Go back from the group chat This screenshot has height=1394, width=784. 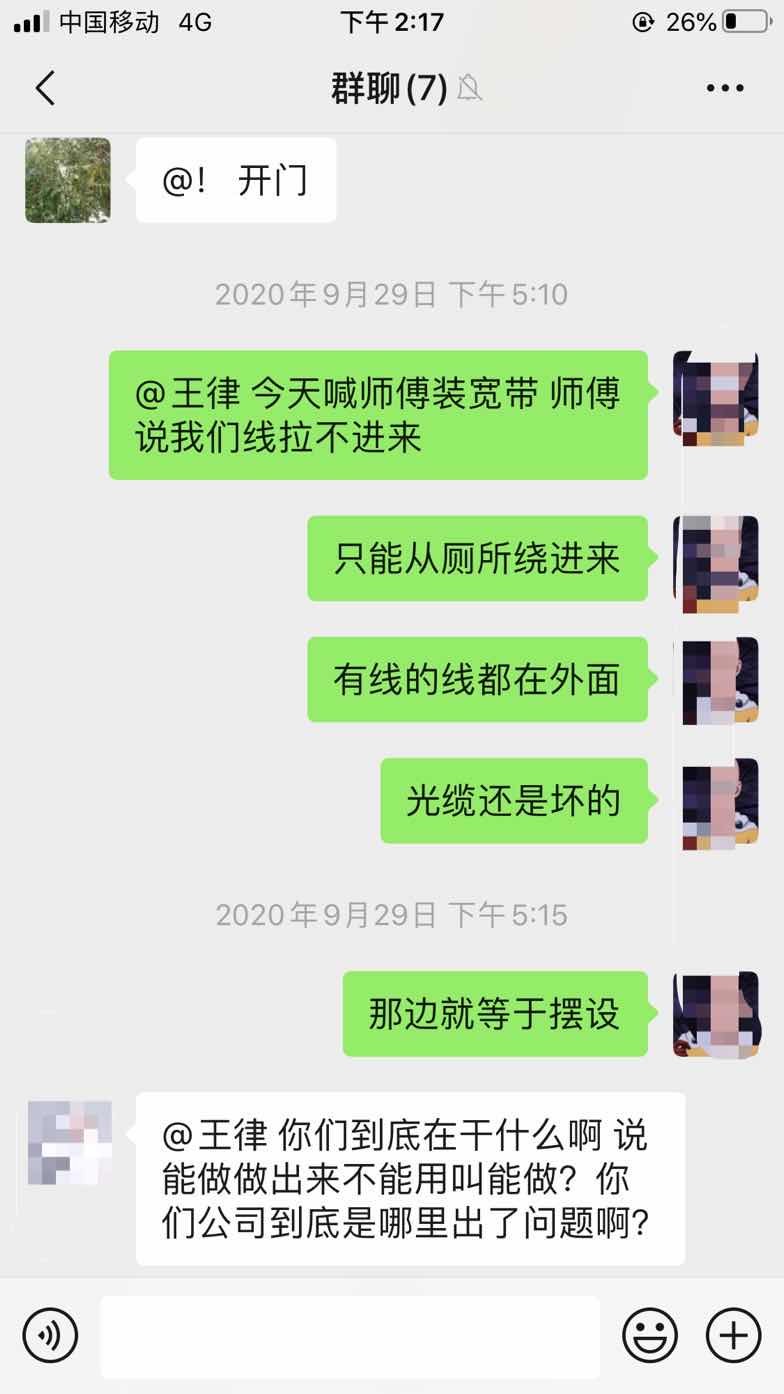[45, 88]
